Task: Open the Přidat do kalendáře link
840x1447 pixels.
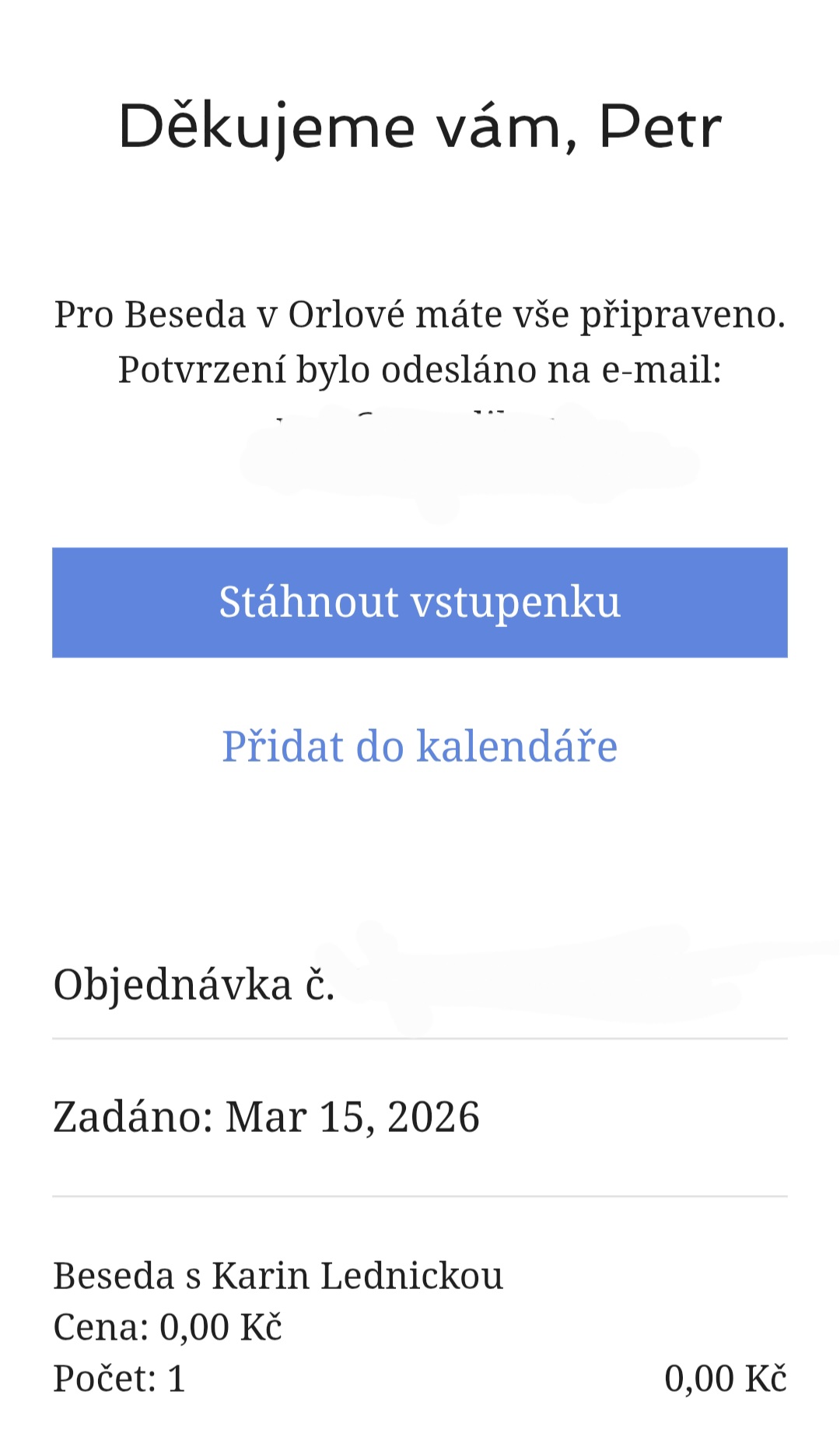Action: pos(420,747)
